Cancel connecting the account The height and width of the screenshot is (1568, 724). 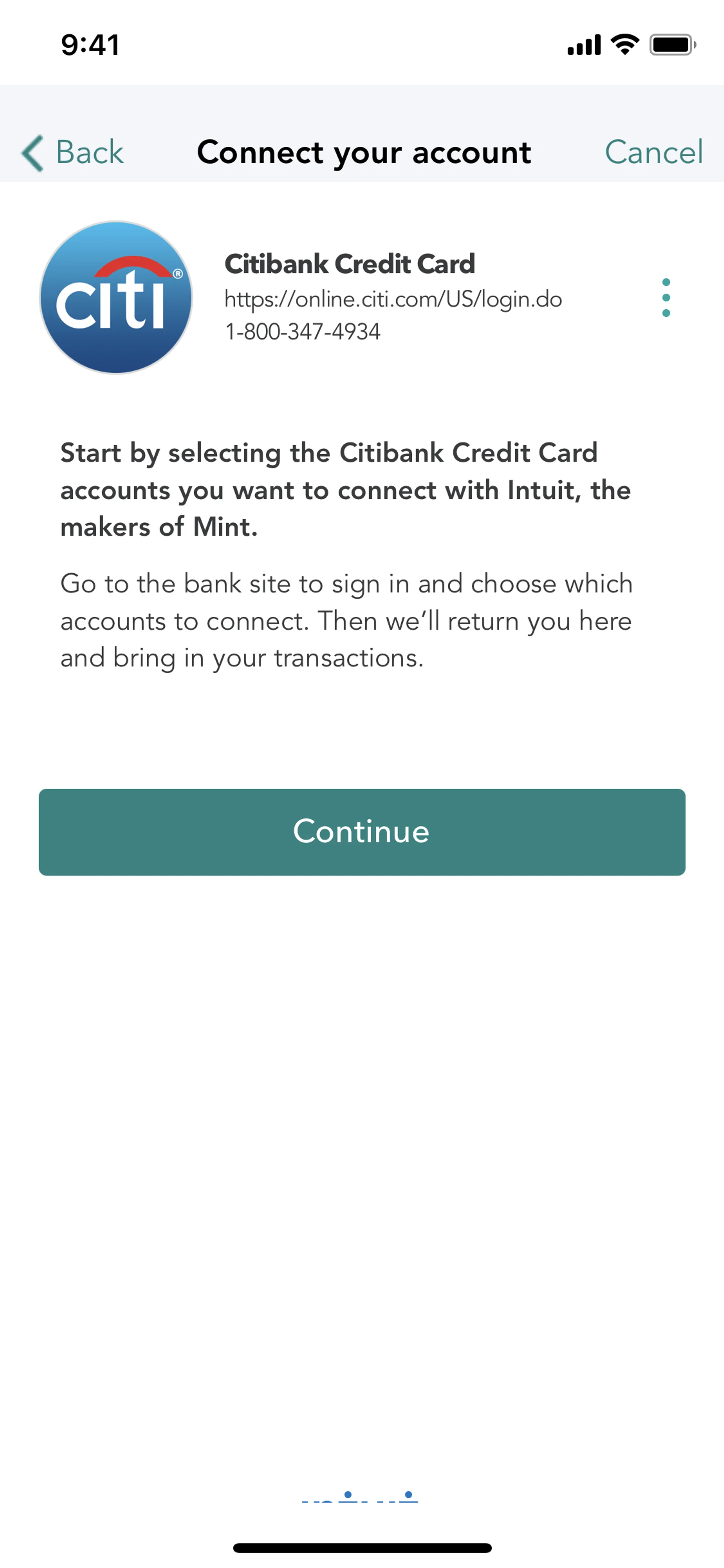tap(653, 152)
